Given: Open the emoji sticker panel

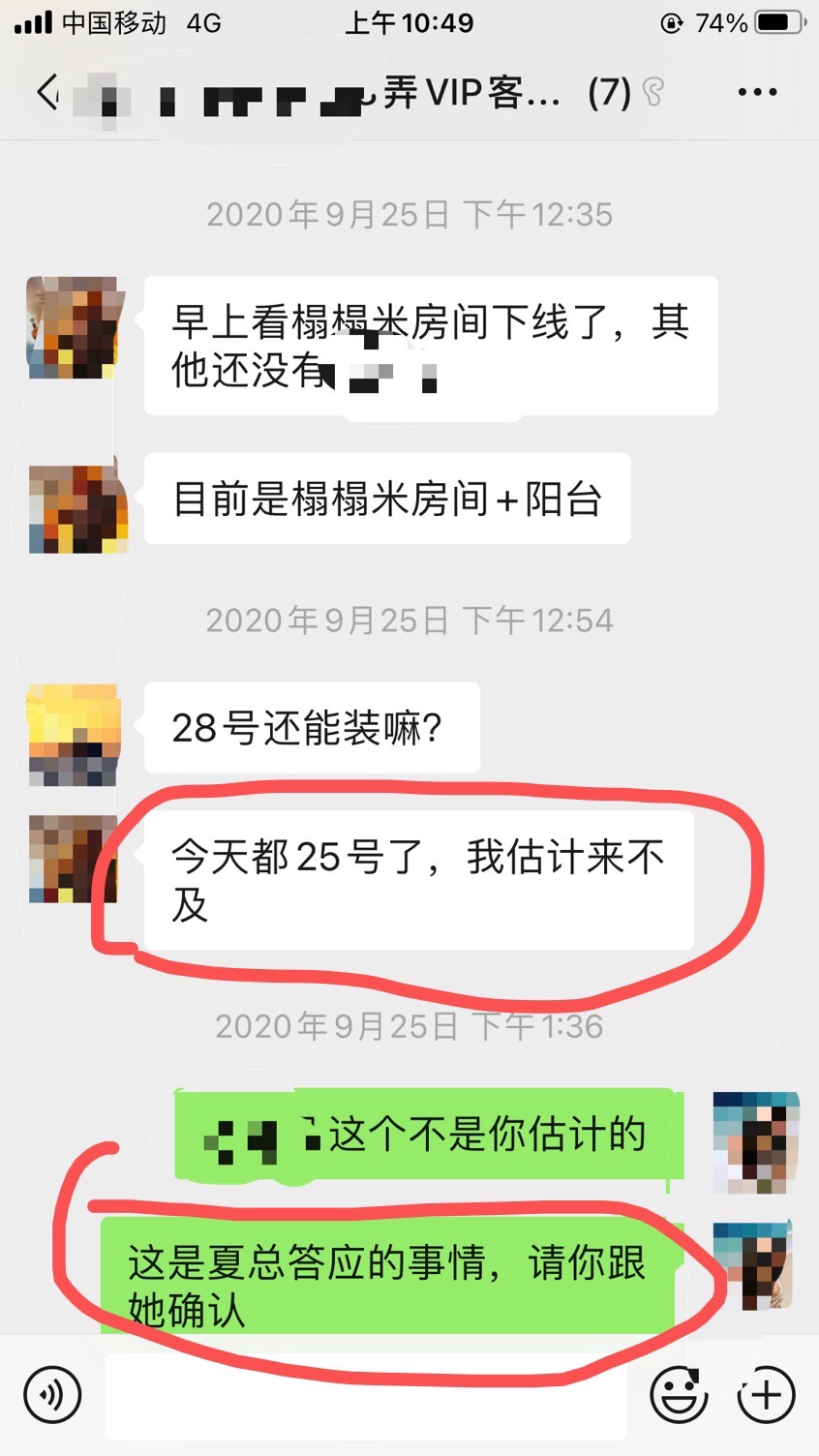Looking at the screenshot, I should 679,1395.
